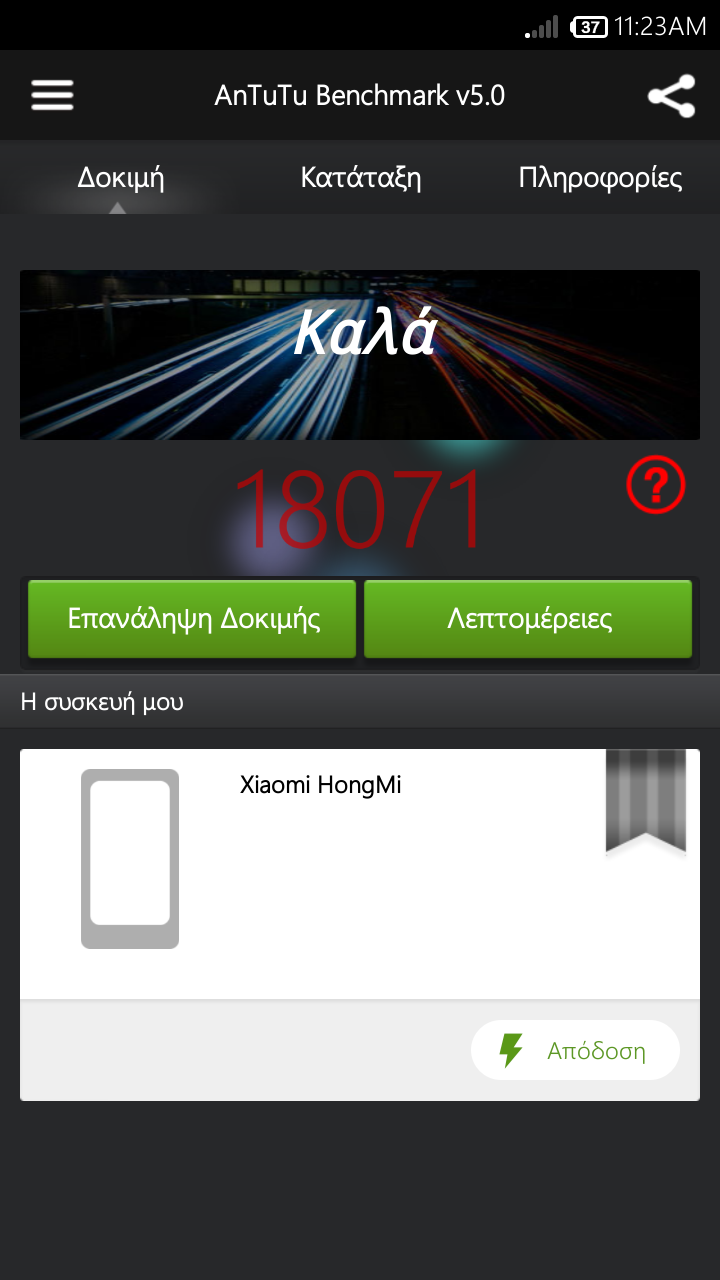Share the benchmark result

pyautogui.click(x=671, y=96)
